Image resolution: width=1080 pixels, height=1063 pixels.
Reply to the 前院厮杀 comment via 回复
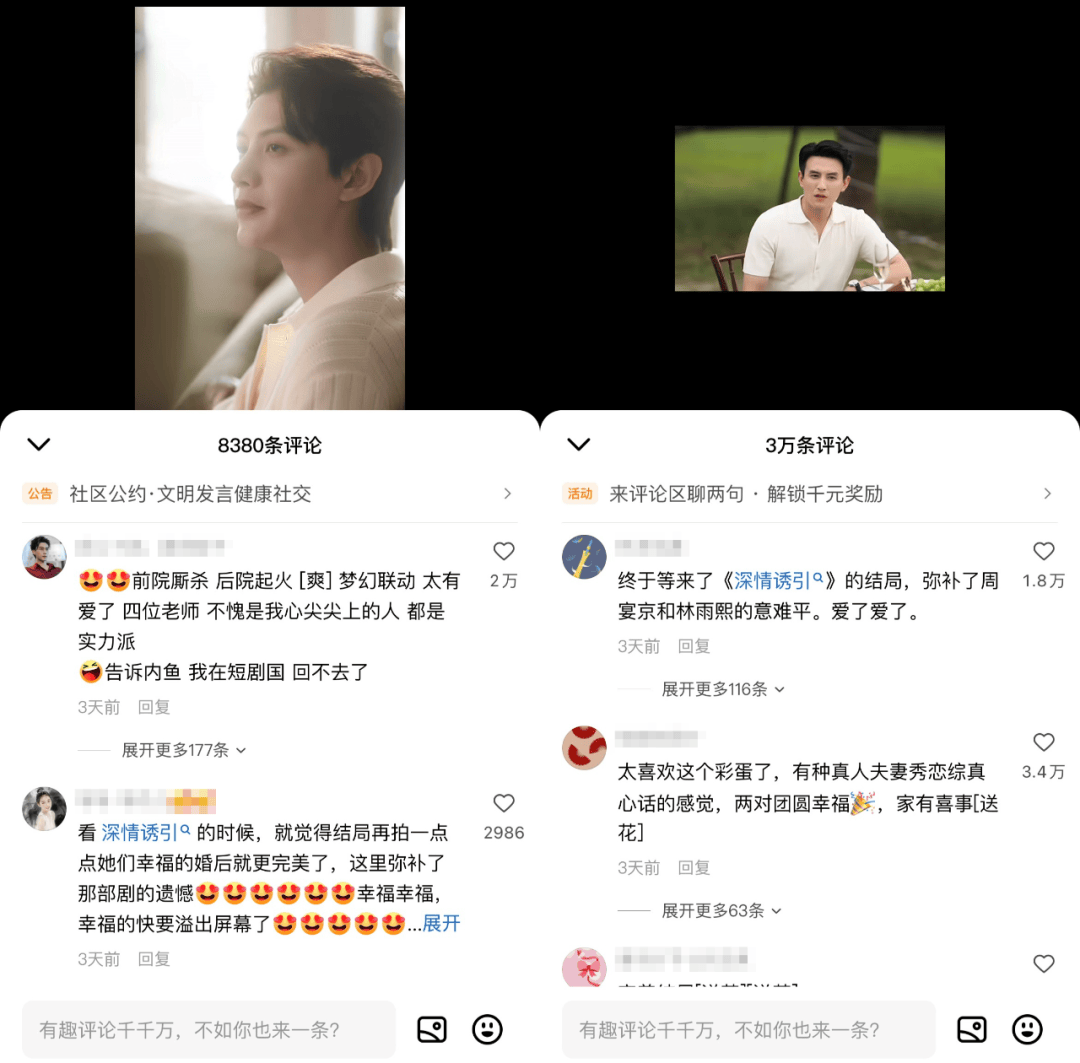[154, 707]
